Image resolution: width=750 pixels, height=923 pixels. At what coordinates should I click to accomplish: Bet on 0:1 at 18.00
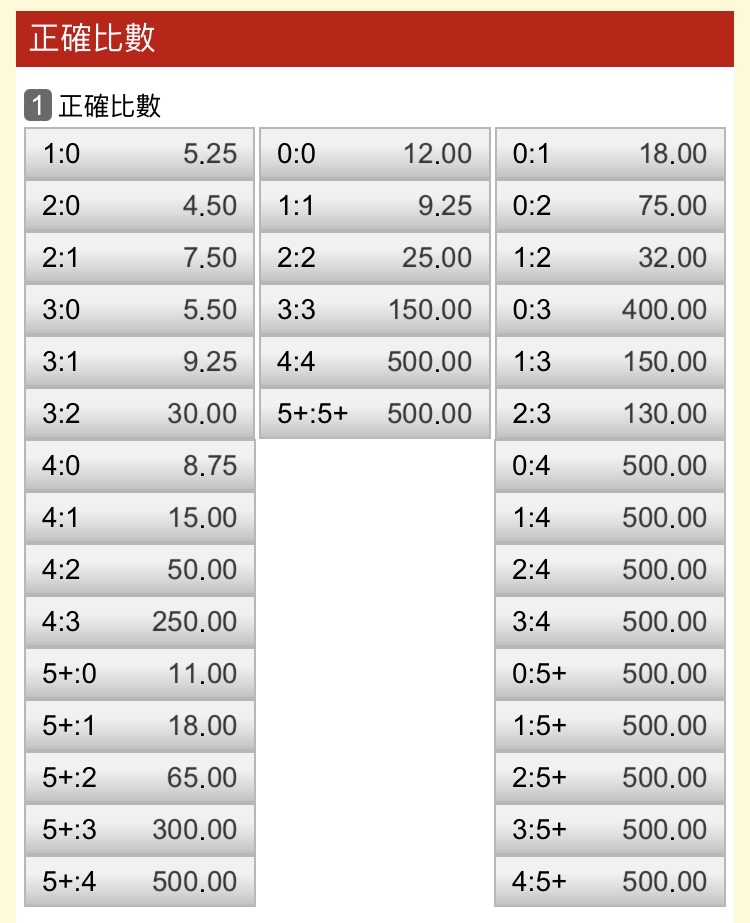click(610, 154)
